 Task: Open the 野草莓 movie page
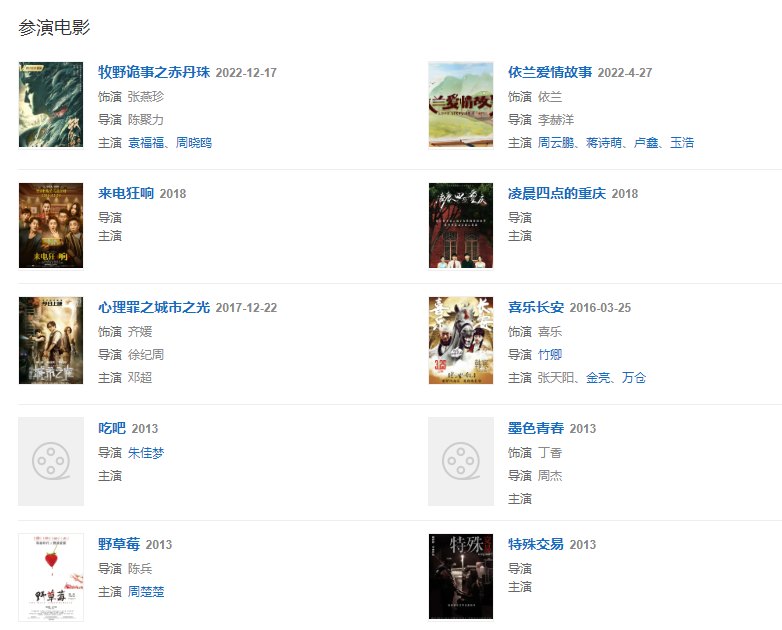point(119,544)
